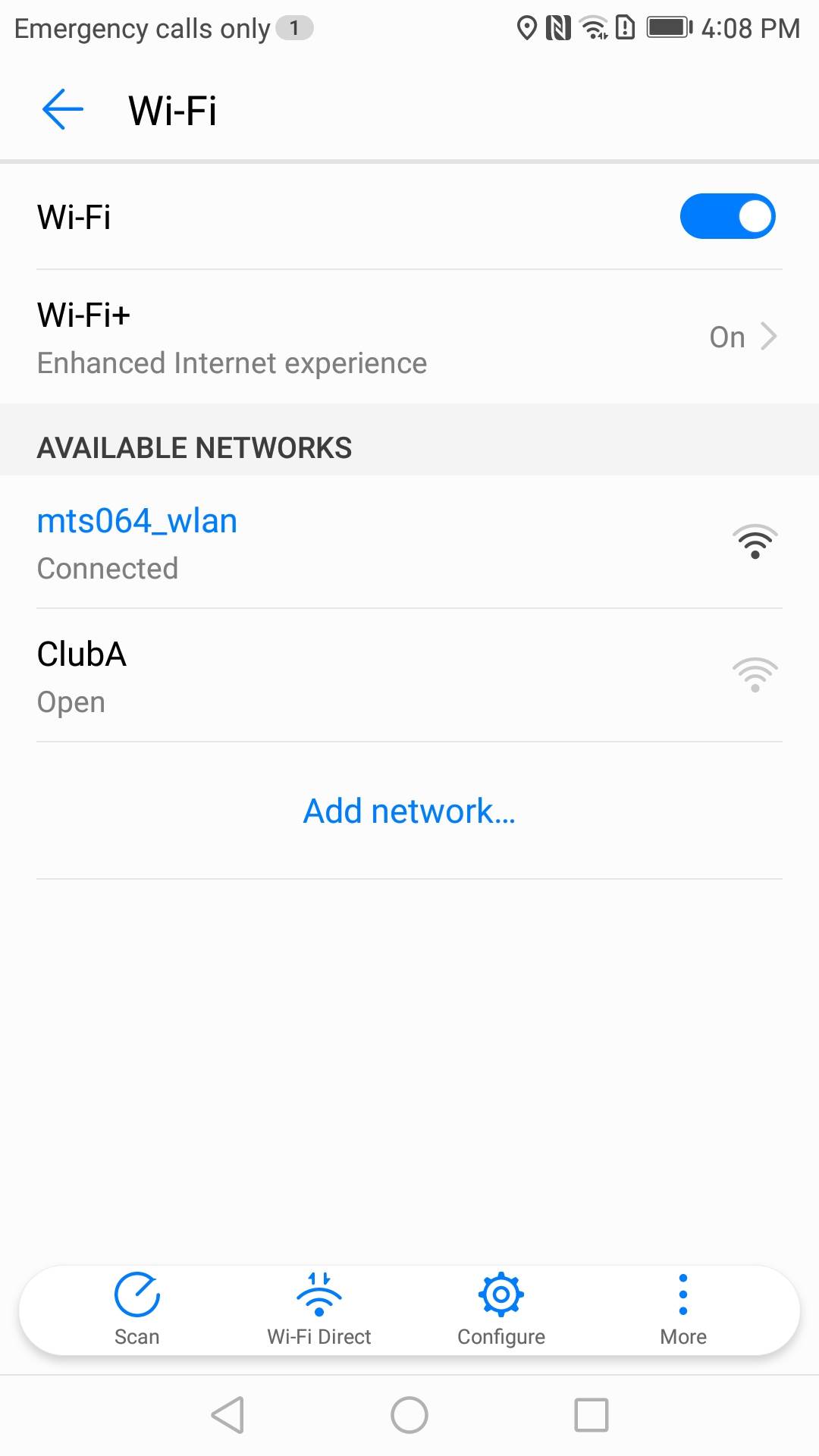Go back from Wi-Fi settings
The width and height of the screenshot is (819, 1456).
[x=62, y=110]
